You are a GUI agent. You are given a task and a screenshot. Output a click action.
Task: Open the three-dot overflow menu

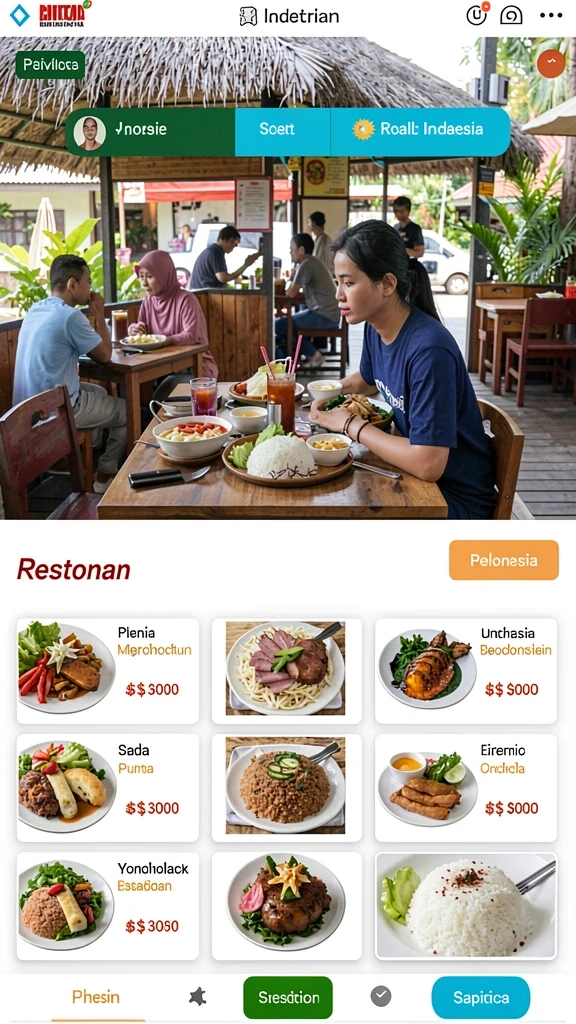point(551,15)
